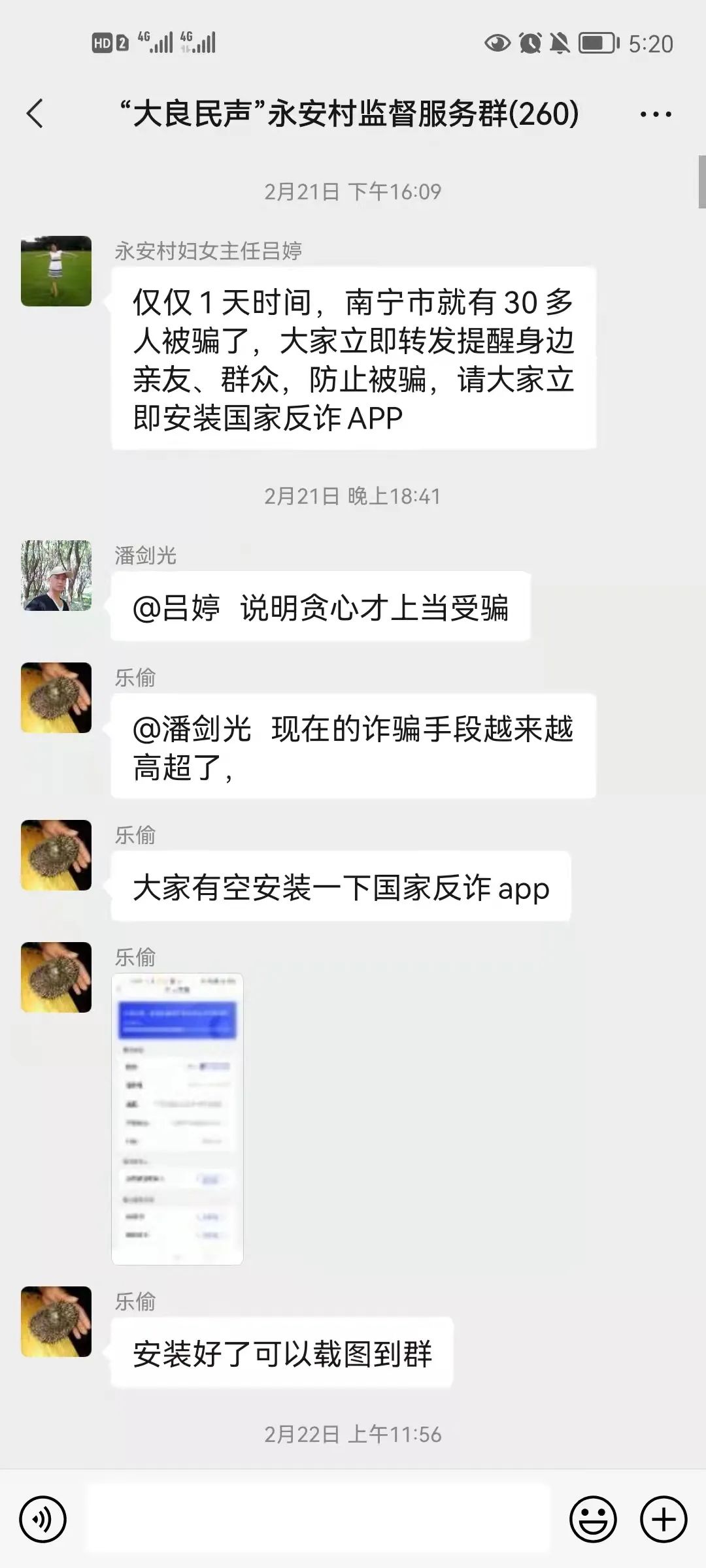Focus the message text field
This screenshot has width=706, height=1568.
[x=318, y=1519]
